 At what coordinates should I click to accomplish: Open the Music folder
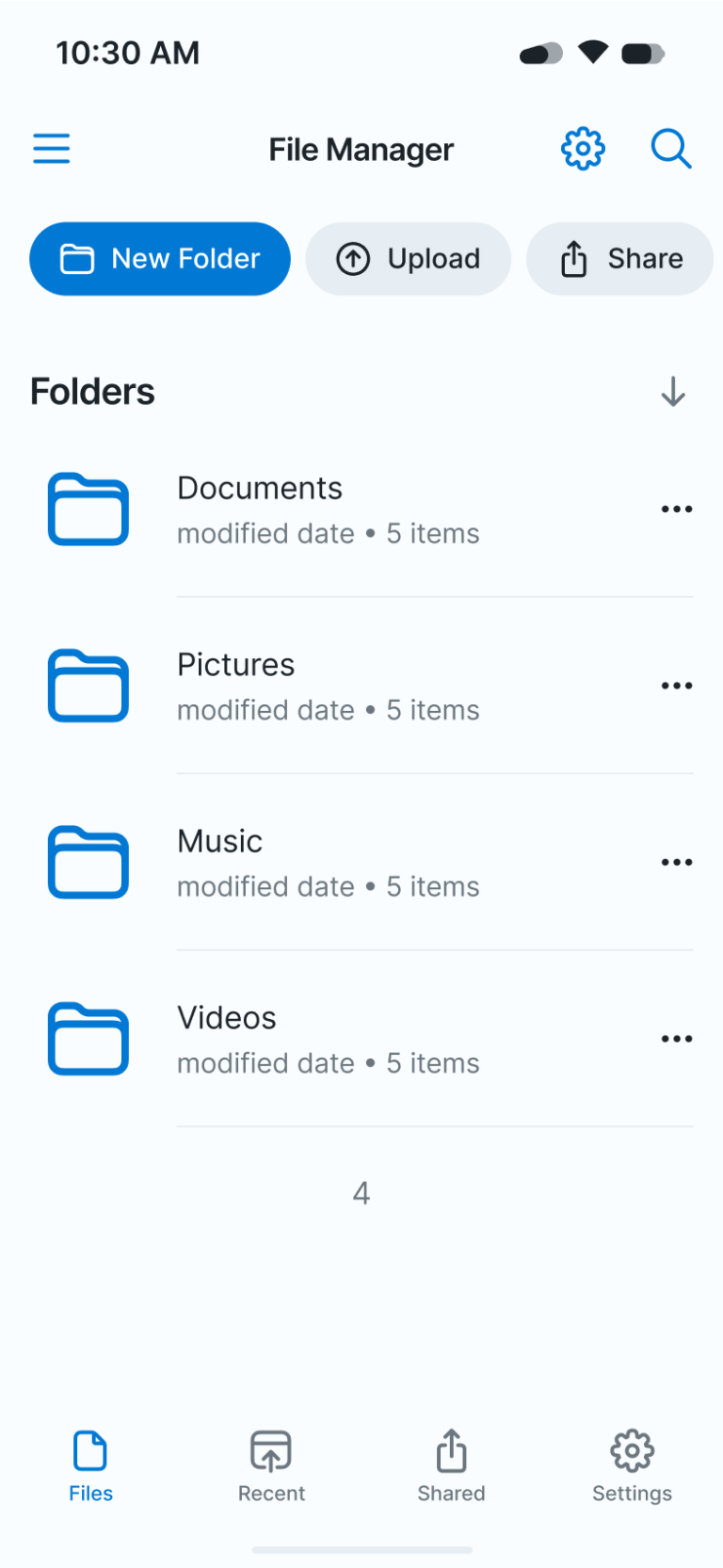tap(328, 863)
